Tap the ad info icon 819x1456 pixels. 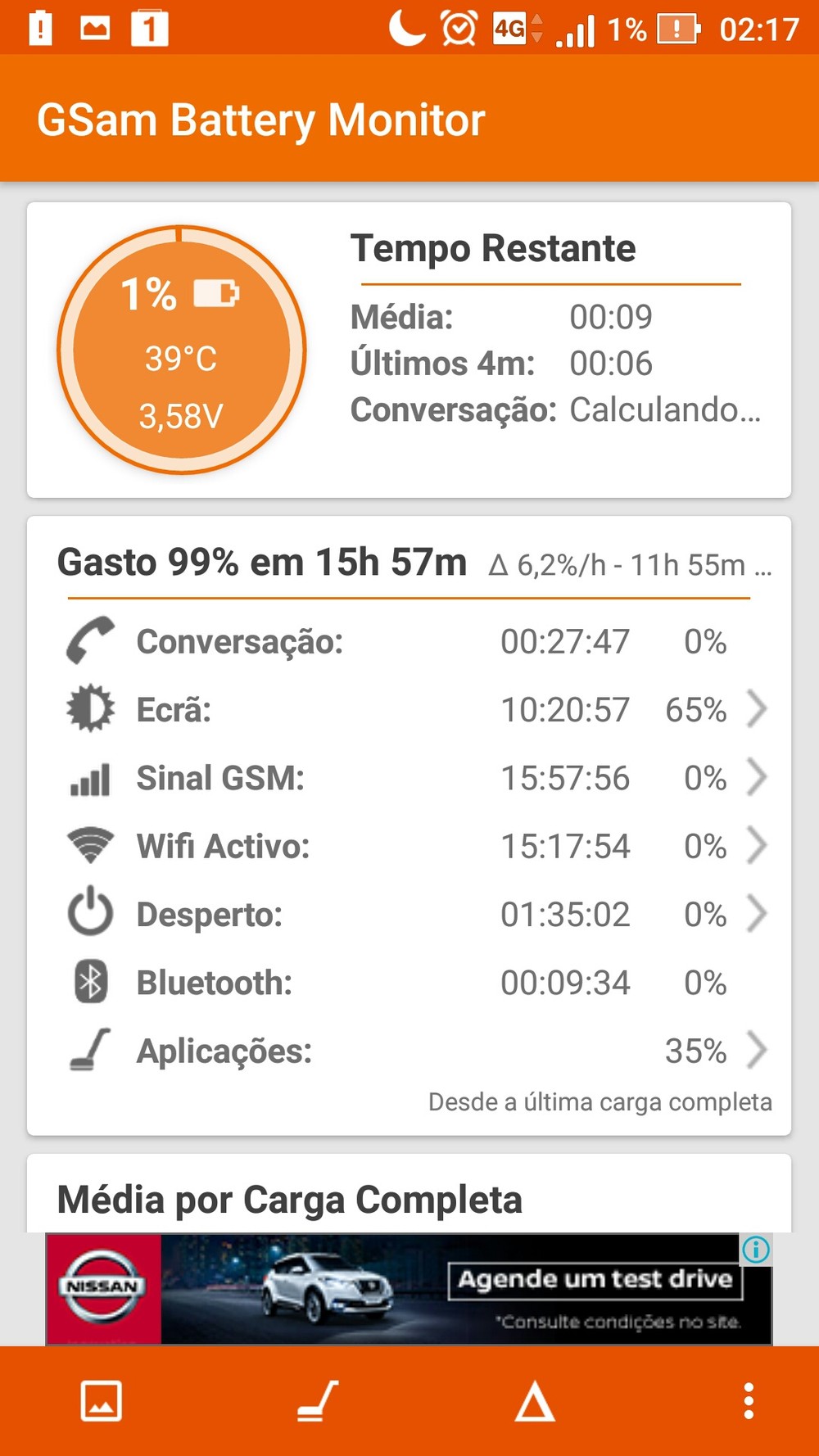[756, 1250]
